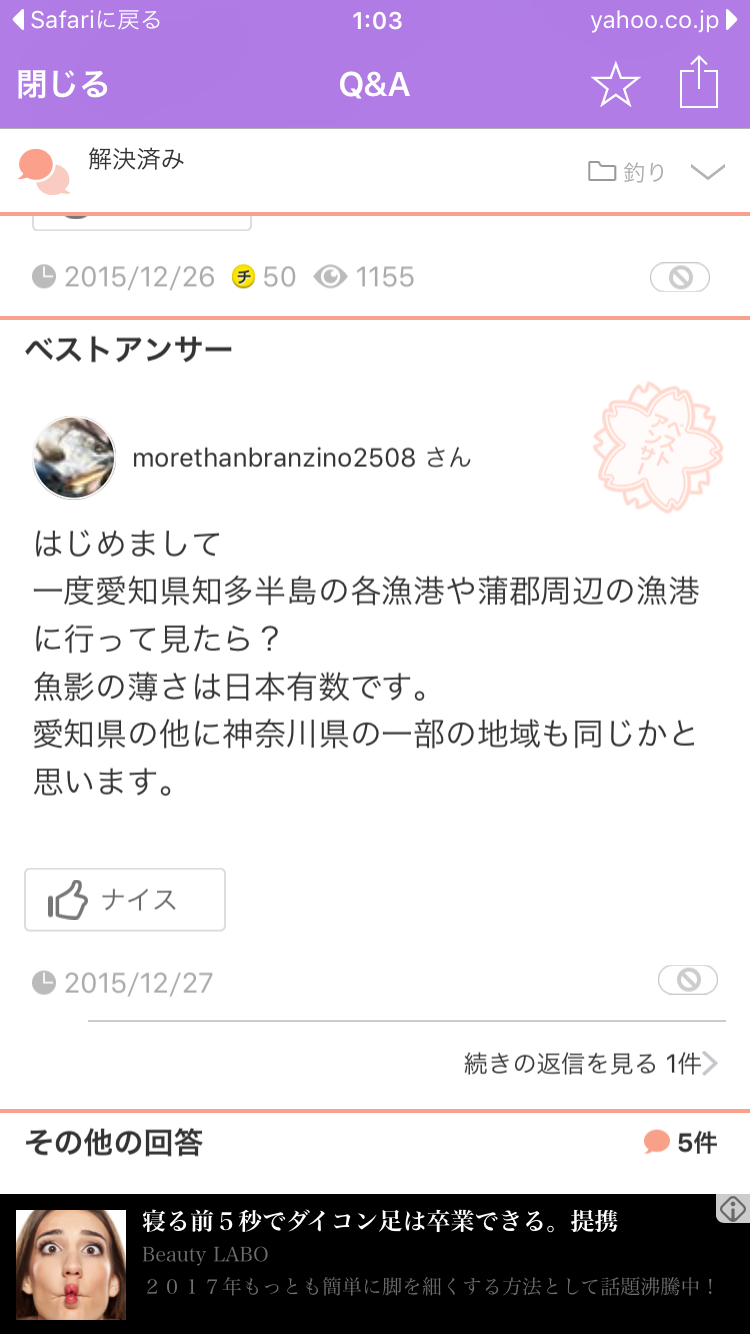Tap the ナイス thumbs-up button
The image size is (750, 1334).
[x=125, y=900]
